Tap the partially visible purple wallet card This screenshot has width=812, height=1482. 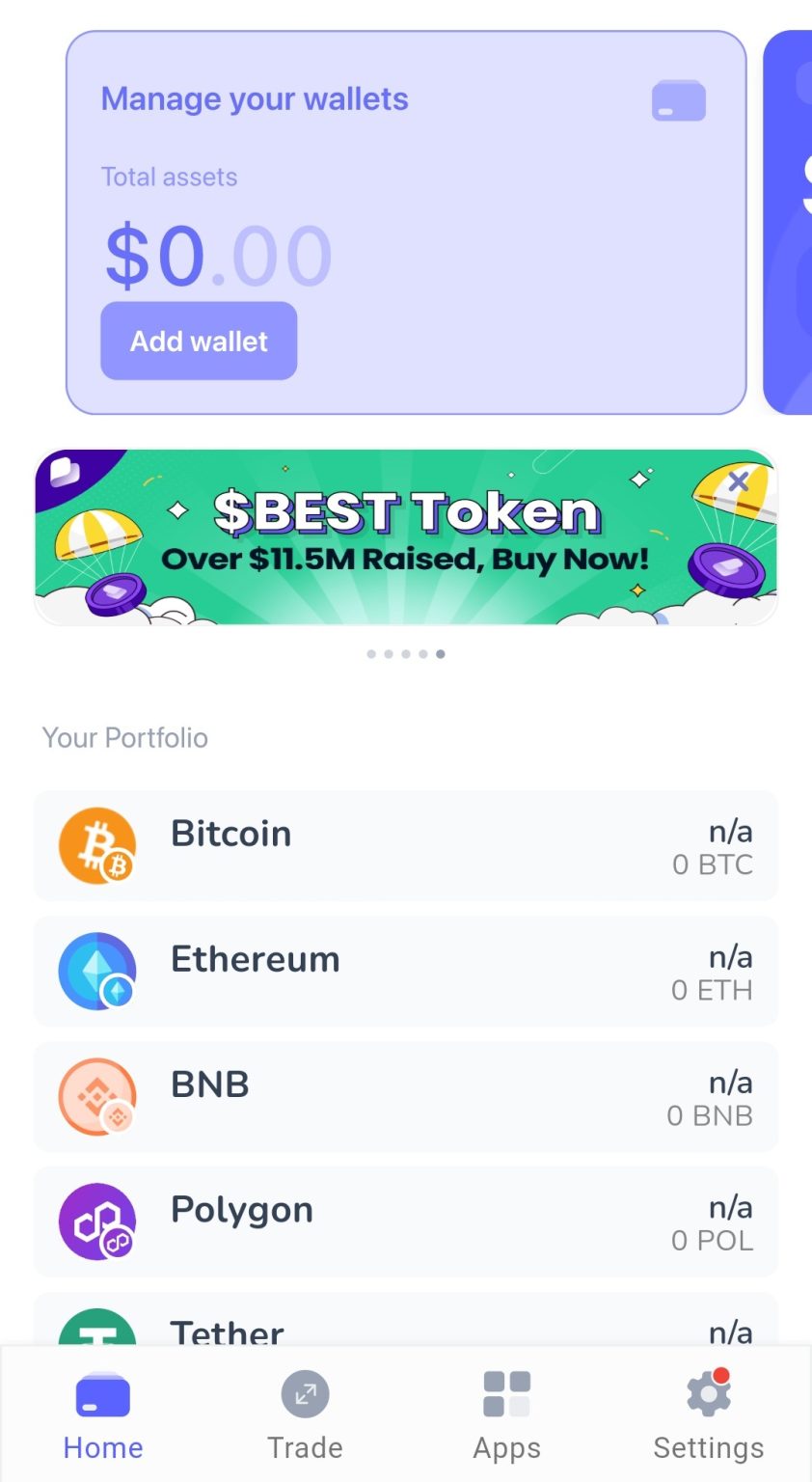click(791, 222)
